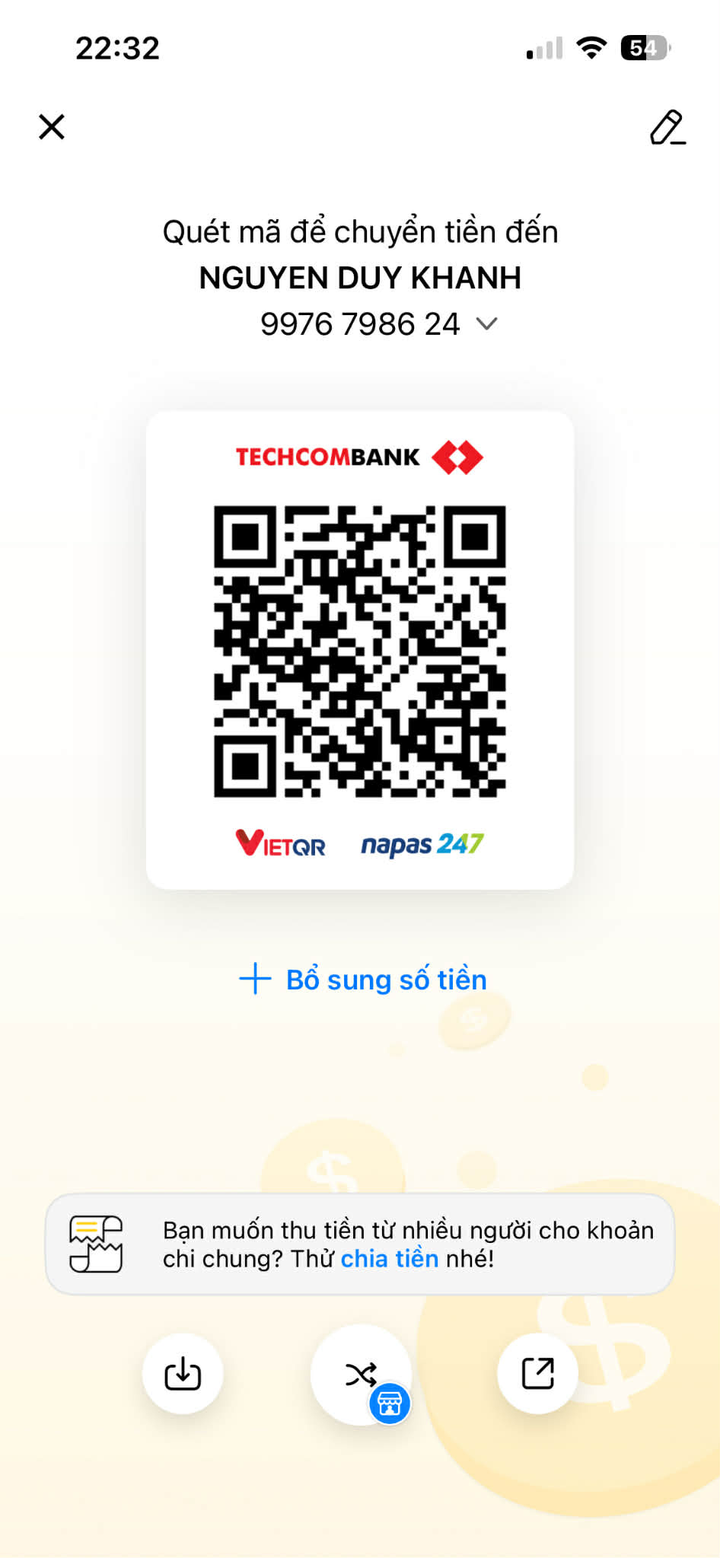Open the chia tiền link
Viewport: 720px width, 1558px height.
point(389,1259)
